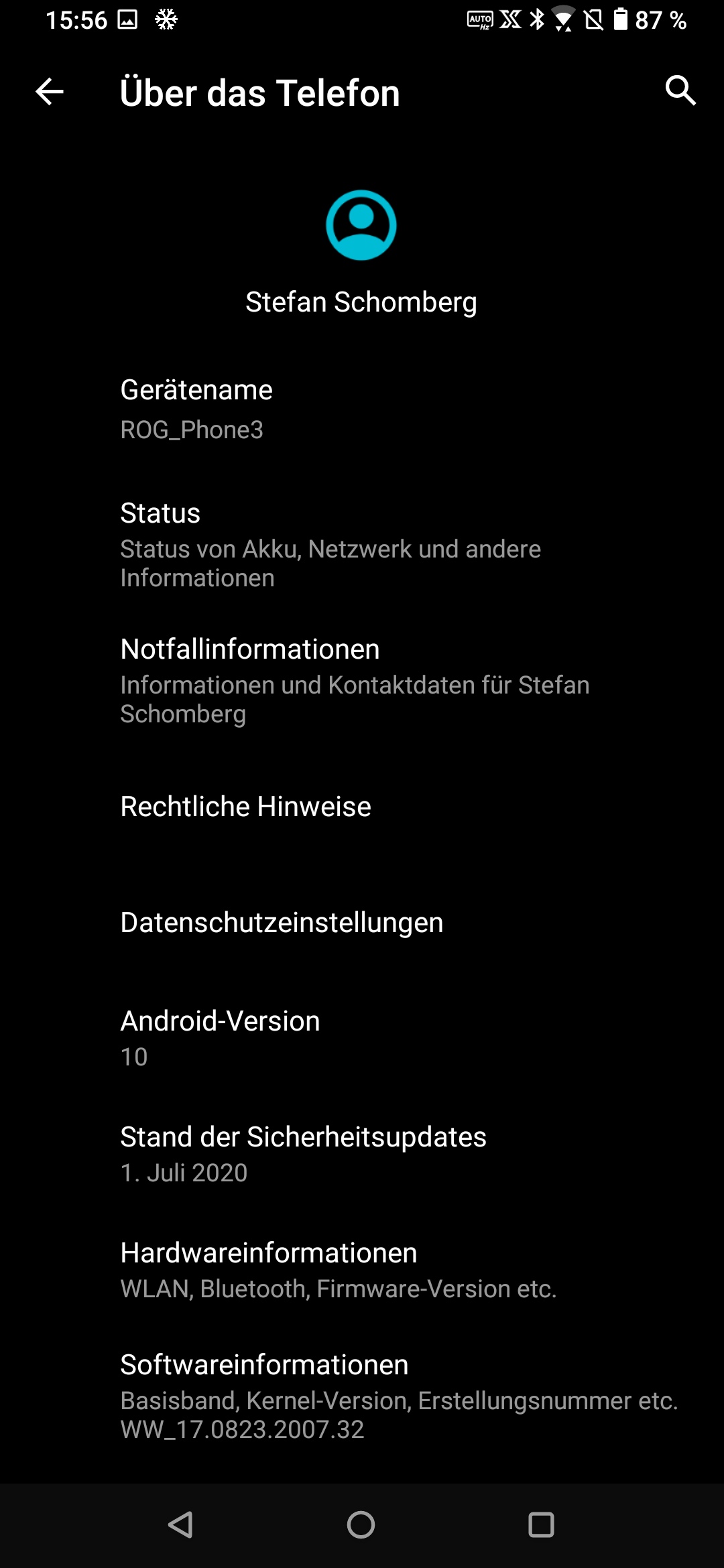Check Stand der Sicherheitsupdates
Viewport: 724px width, 1568px height.
click(x=362, y=1154)
